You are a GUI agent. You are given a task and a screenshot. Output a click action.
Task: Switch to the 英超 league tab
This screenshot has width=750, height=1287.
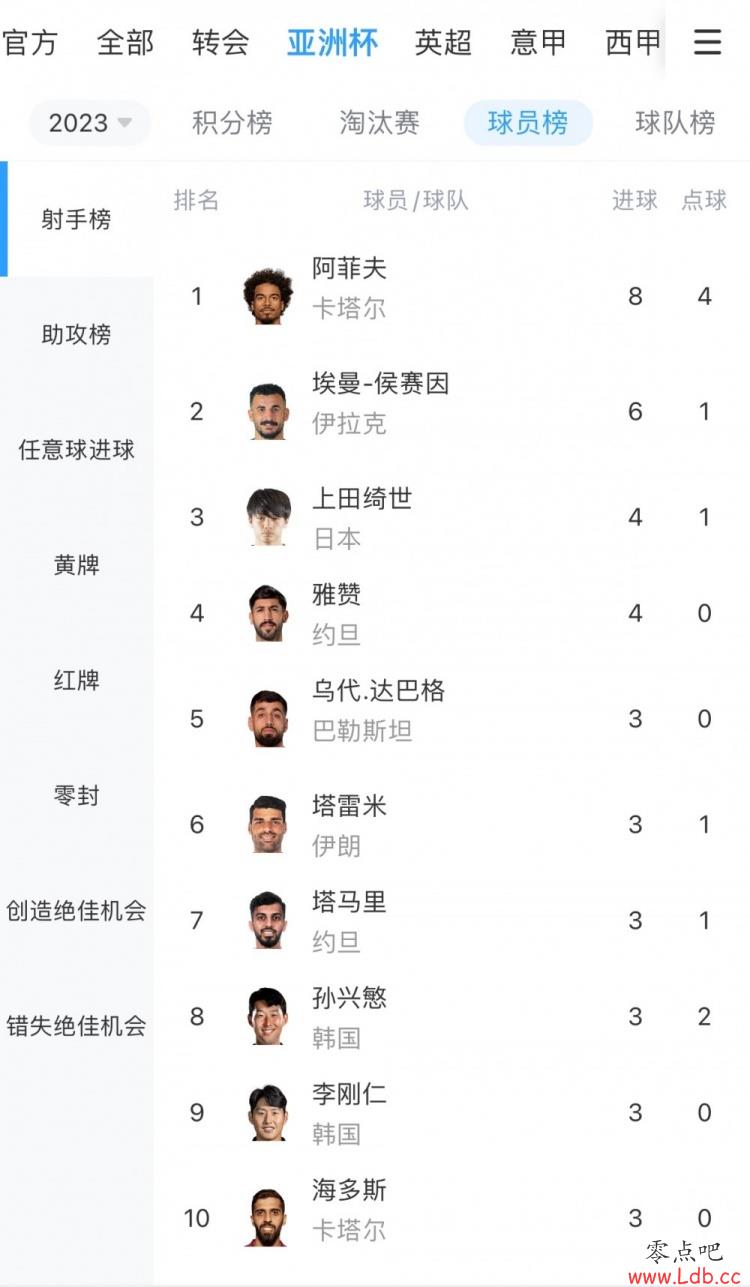pos(443,42)
